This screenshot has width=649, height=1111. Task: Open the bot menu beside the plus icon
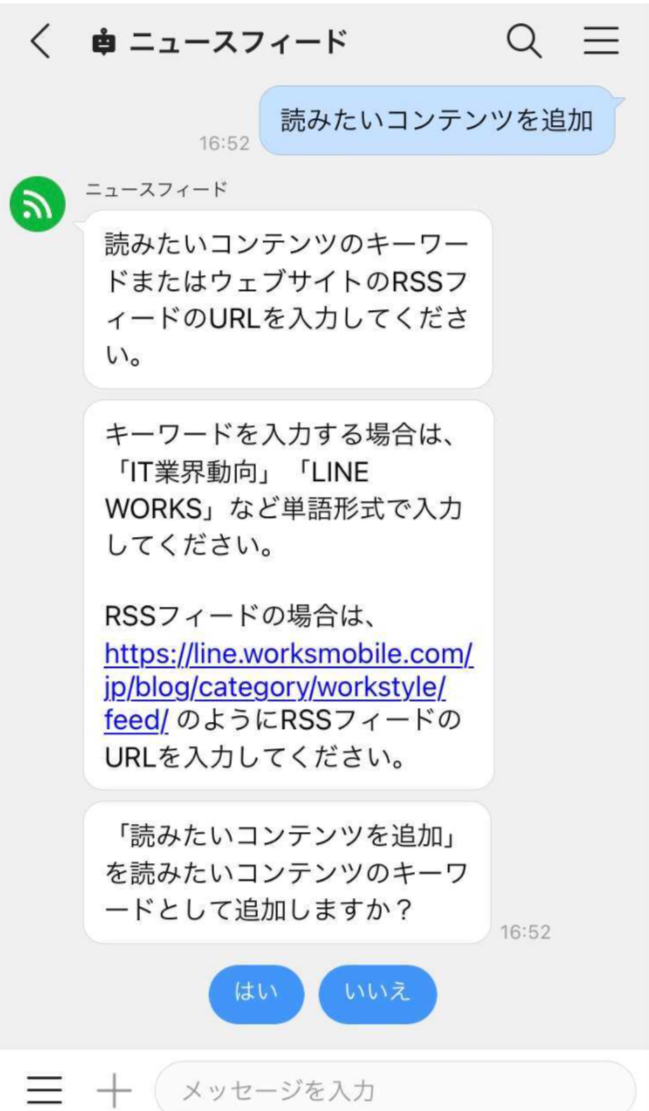(44, 1089)
